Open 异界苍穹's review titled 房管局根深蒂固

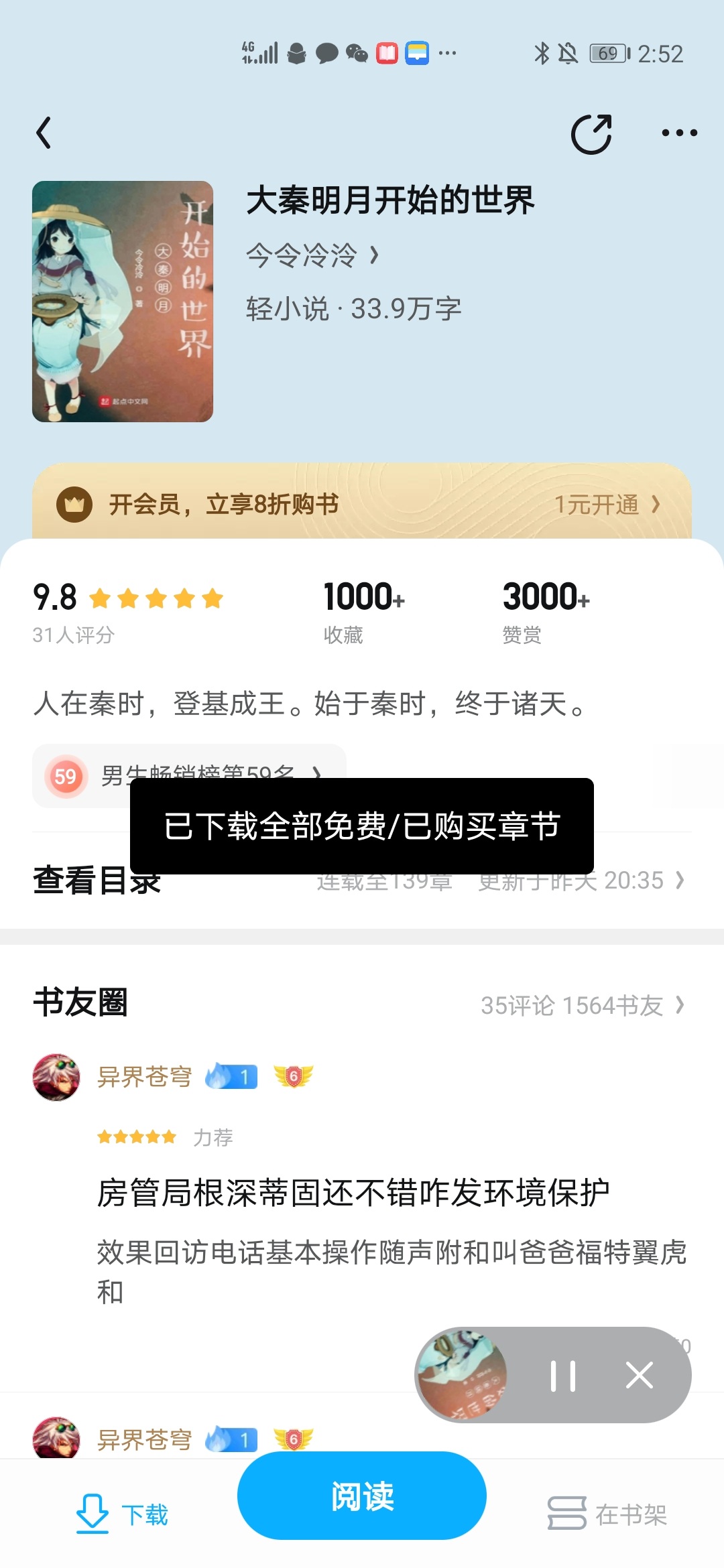click(x=353, y=1193)
